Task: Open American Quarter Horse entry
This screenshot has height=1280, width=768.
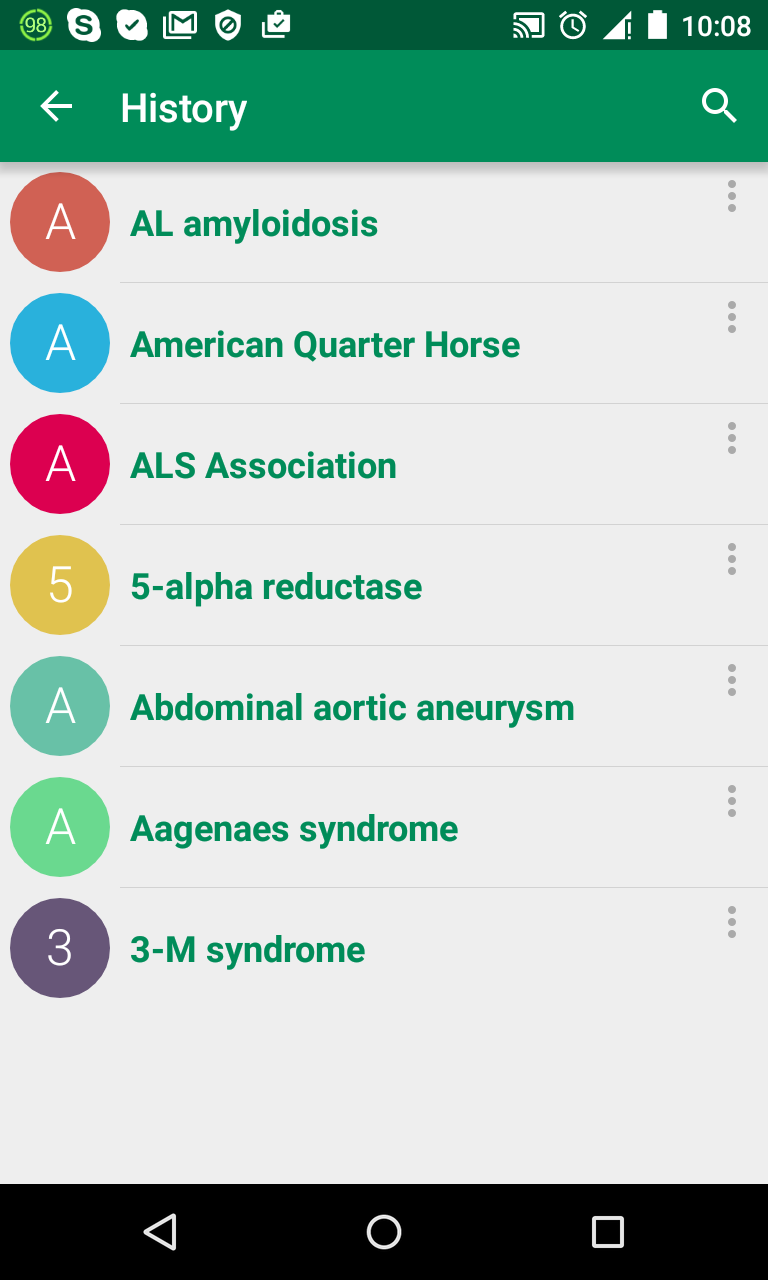Action: [325, 344]
